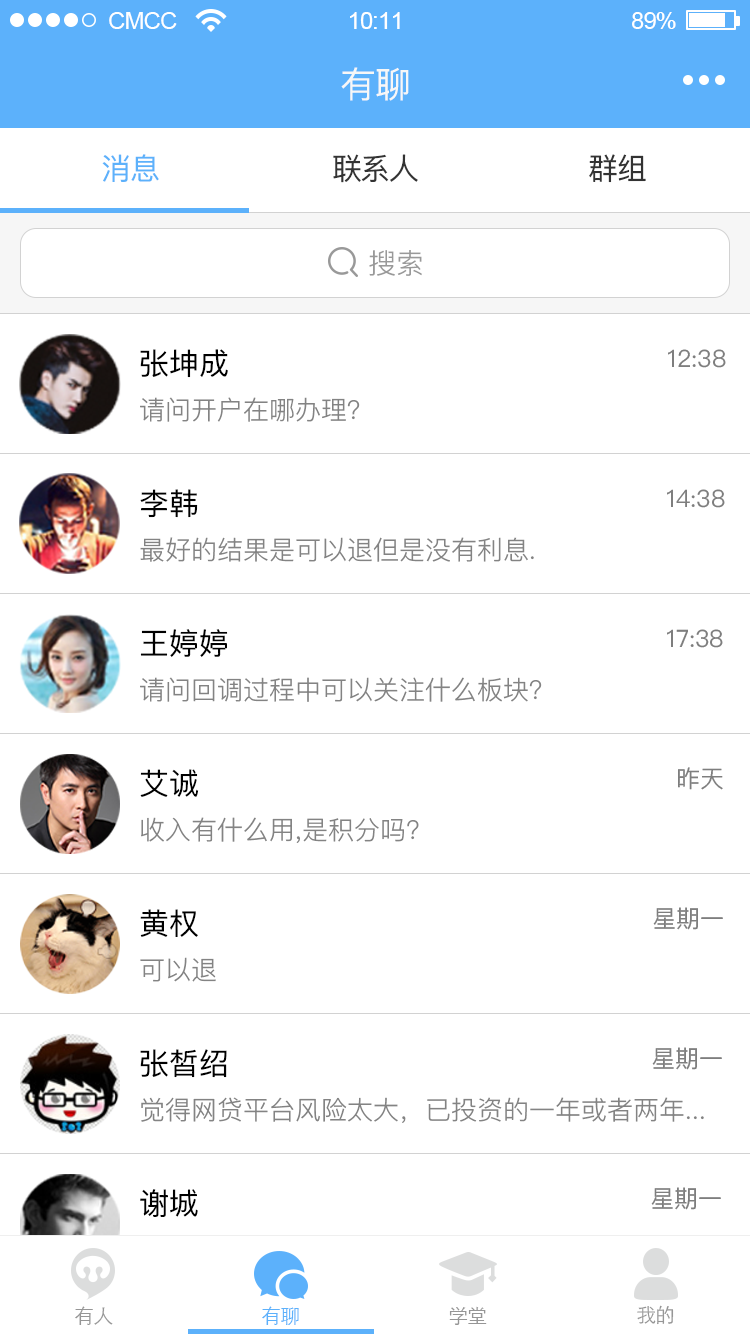Viewport: 750px width, 1334px height.
Task: Tap the 搜索 search box
Action: pyautogui.click(x=375, y=263)
